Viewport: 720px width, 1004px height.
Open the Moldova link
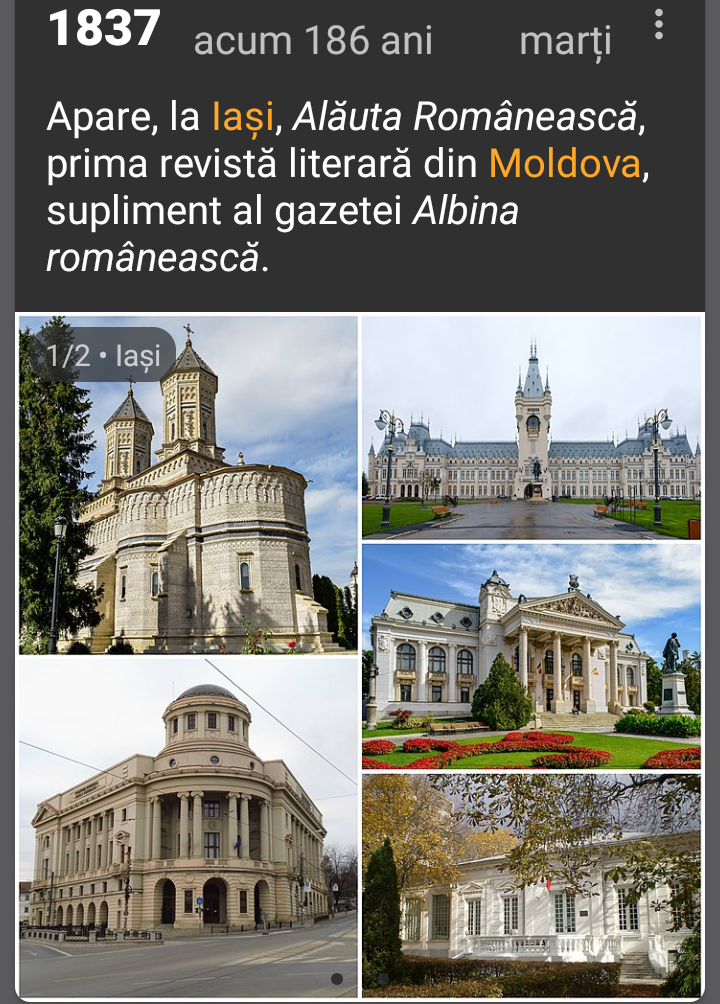coord(565,163)
